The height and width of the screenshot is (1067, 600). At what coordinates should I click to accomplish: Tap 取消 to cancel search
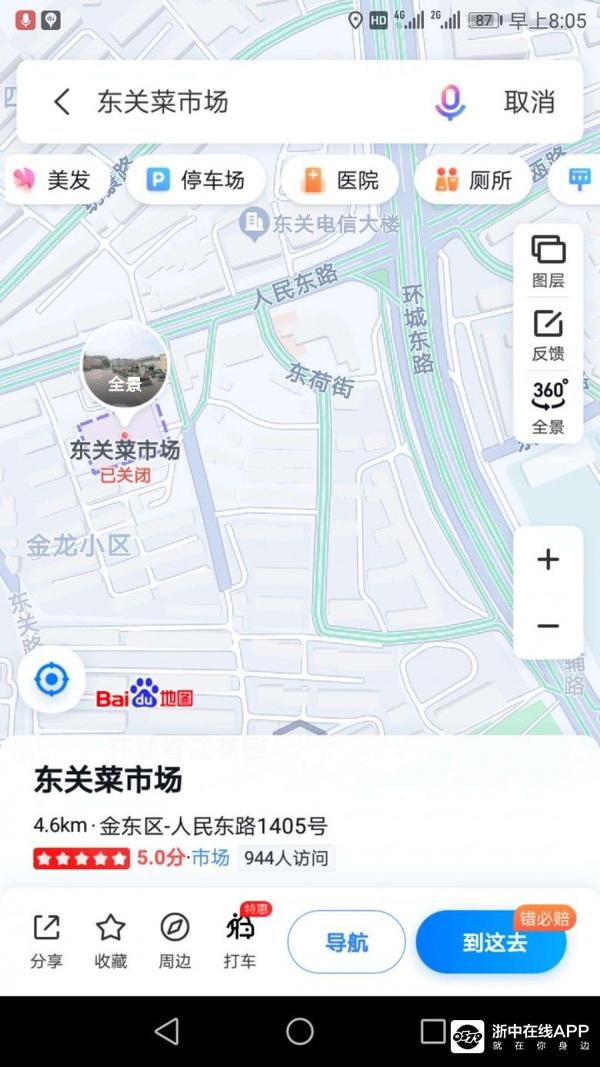(529, 101)
